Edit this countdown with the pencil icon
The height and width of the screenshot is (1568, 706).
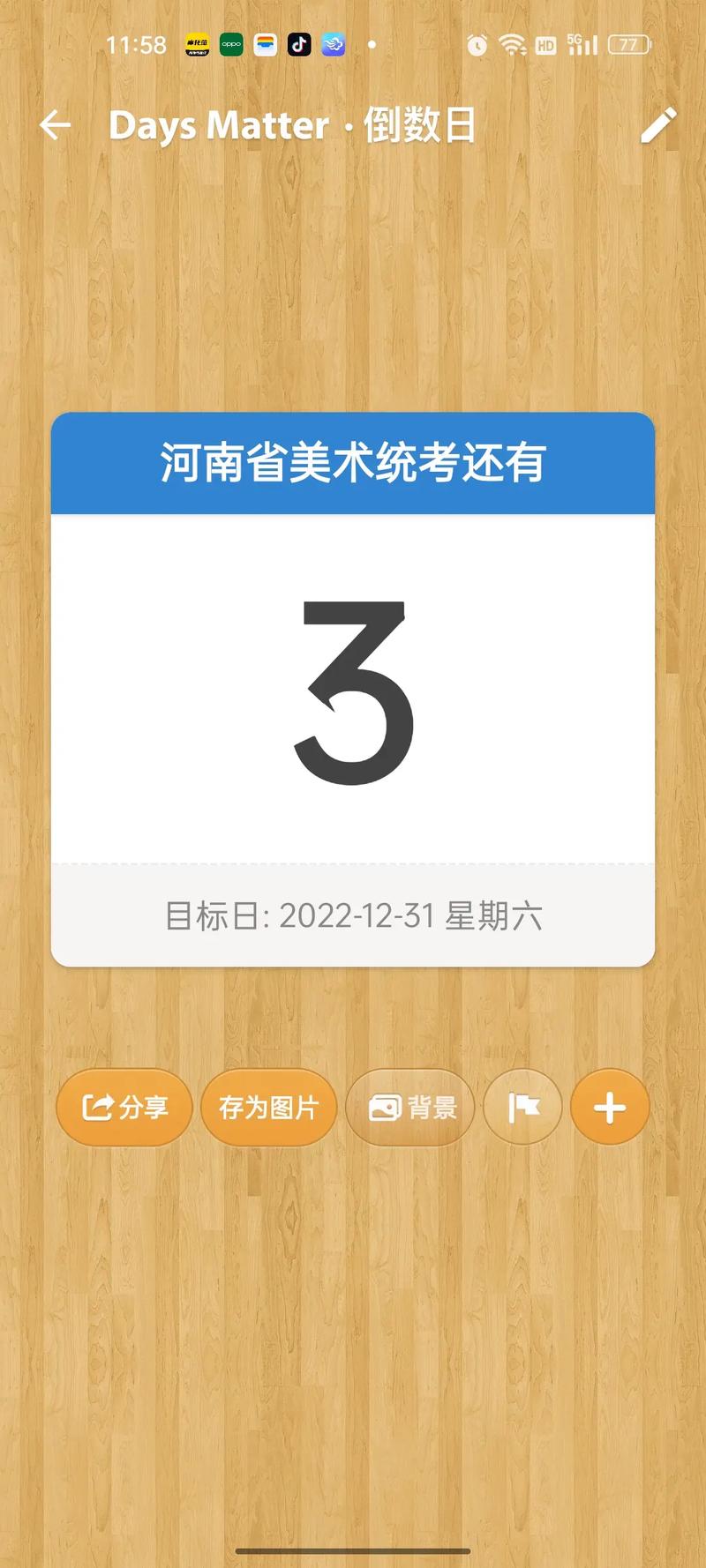[x=658, y=125]
